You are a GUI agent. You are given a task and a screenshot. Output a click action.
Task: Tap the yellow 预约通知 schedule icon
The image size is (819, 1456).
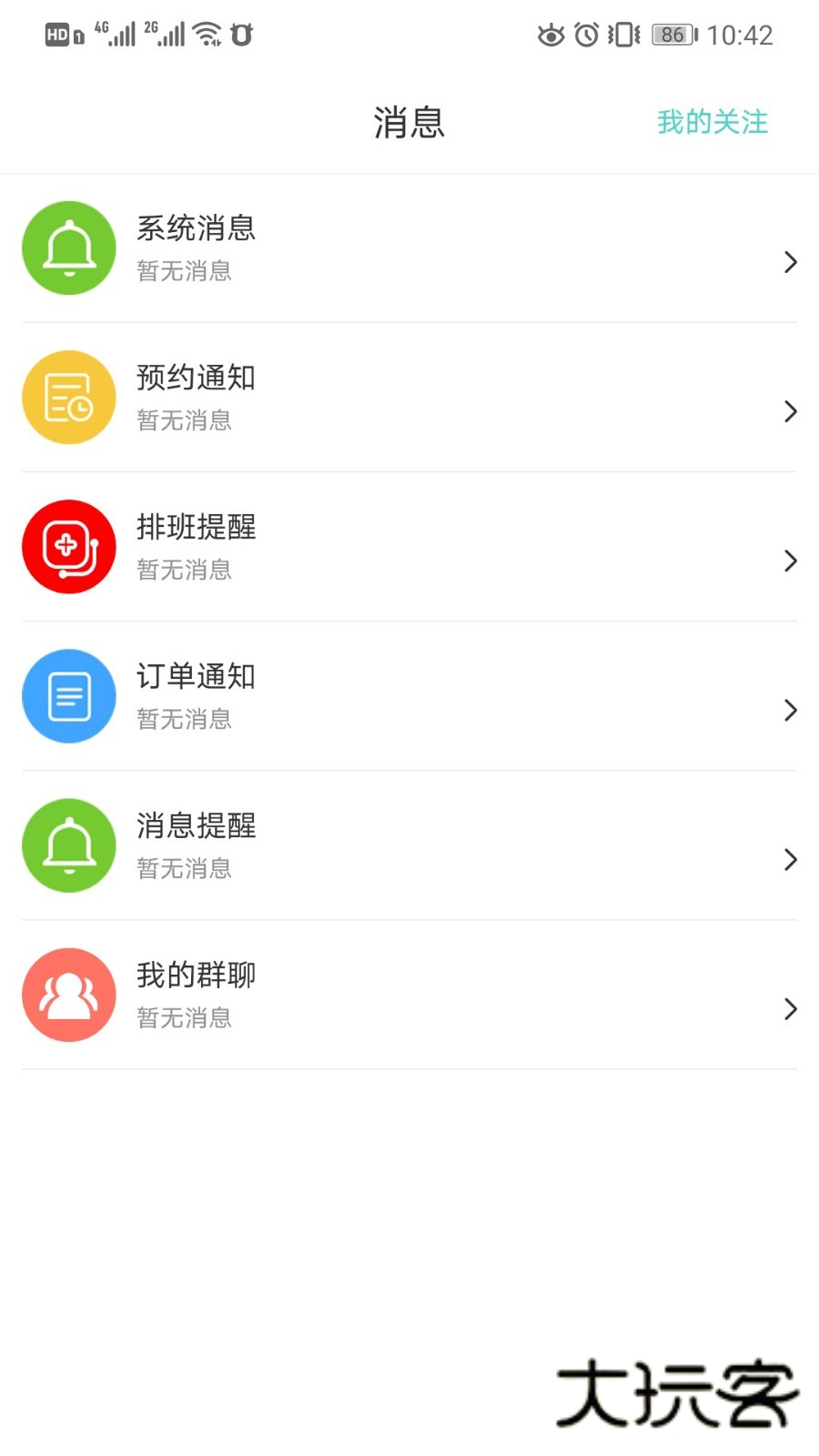(x=68, y=397)
